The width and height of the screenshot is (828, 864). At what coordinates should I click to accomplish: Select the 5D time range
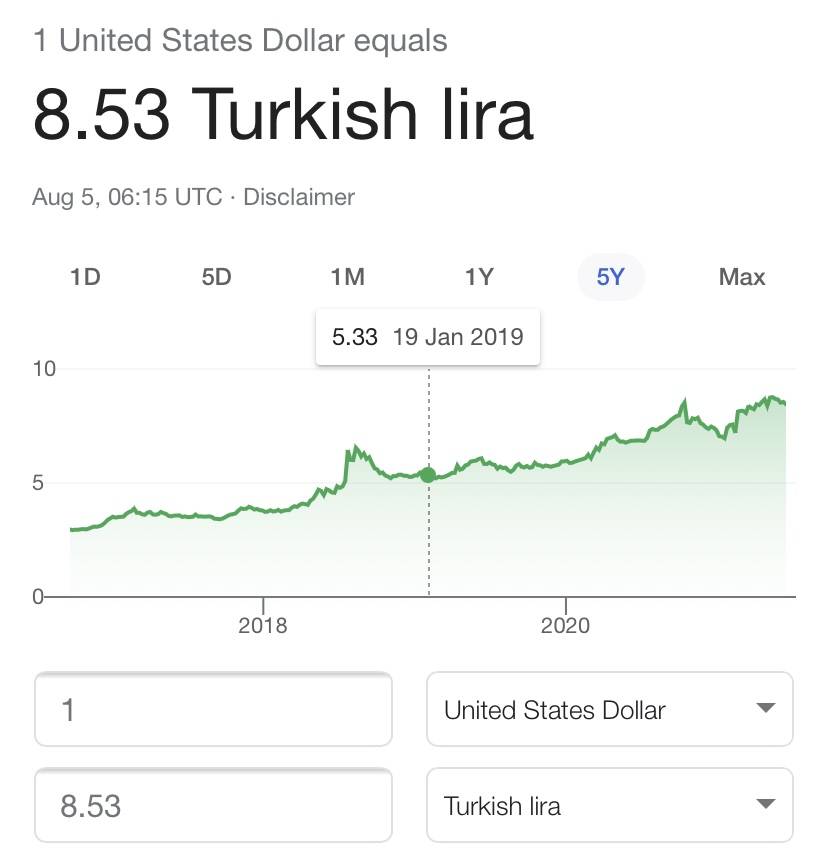point(216,277)
